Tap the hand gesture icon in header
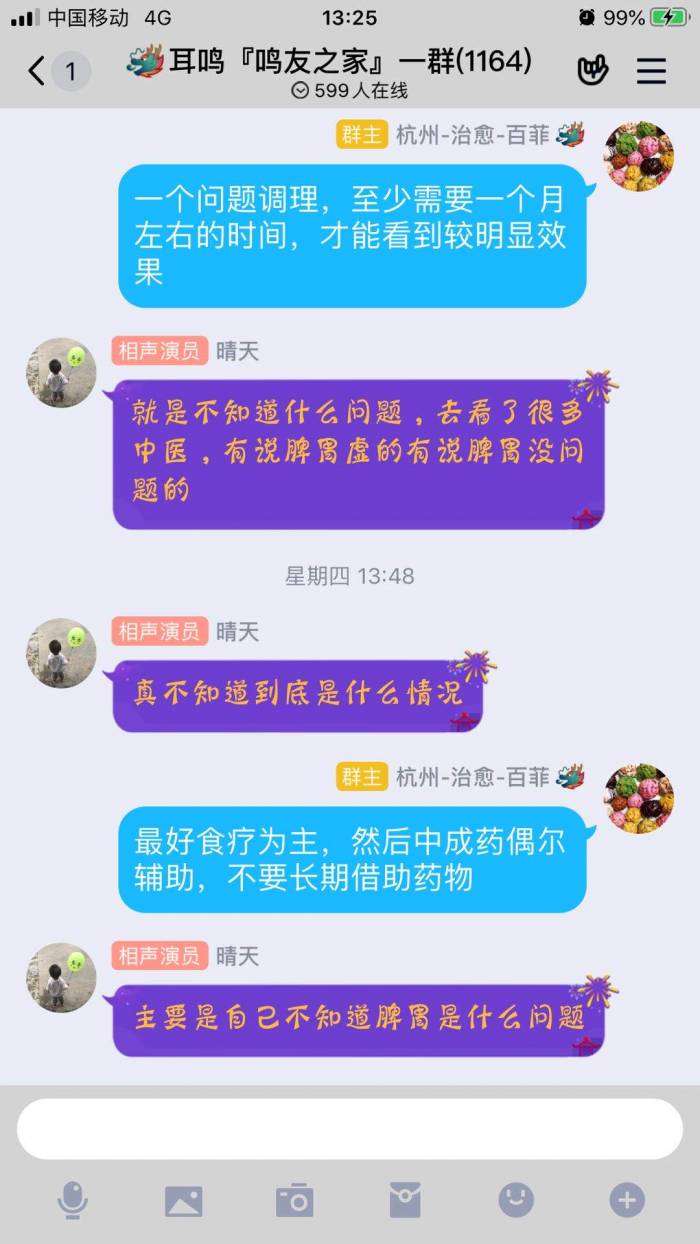 593,71
